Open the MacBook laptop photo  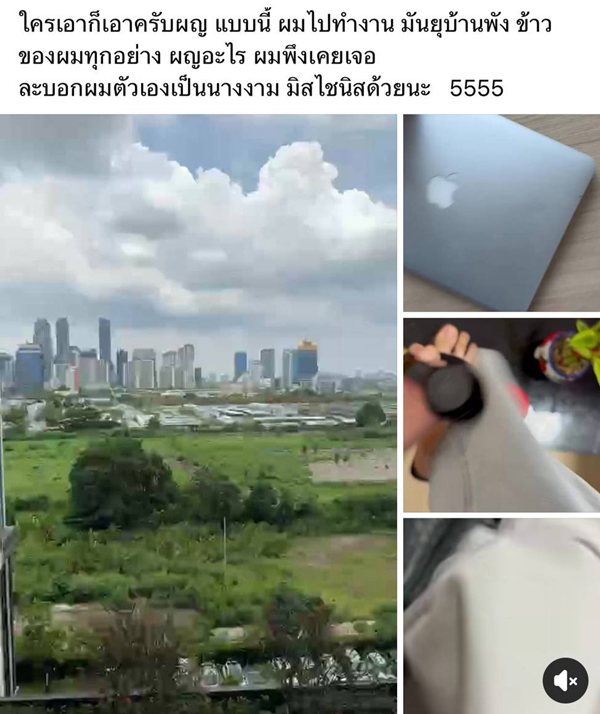coord(501,212)
